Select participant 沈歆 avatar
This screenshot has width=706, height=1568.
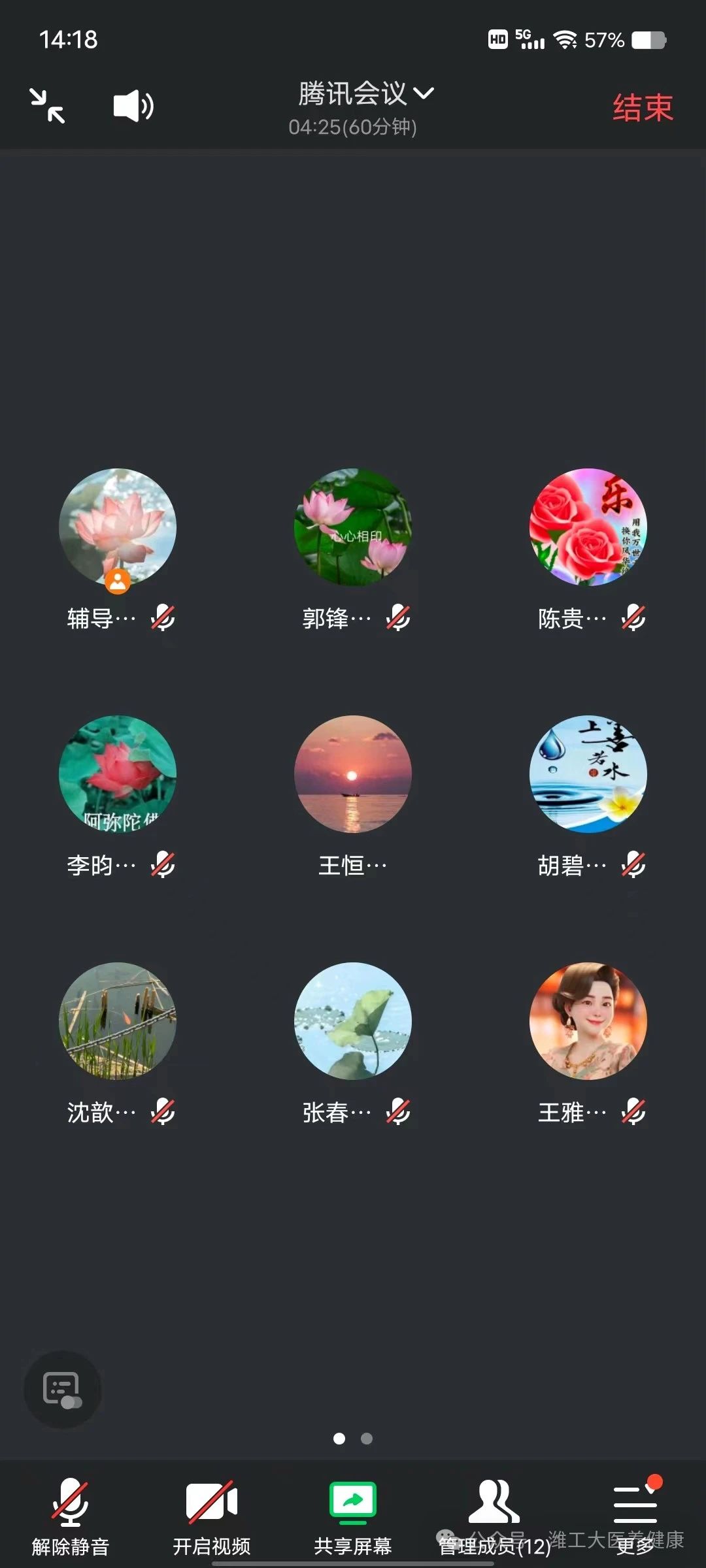coord(118,1021)
